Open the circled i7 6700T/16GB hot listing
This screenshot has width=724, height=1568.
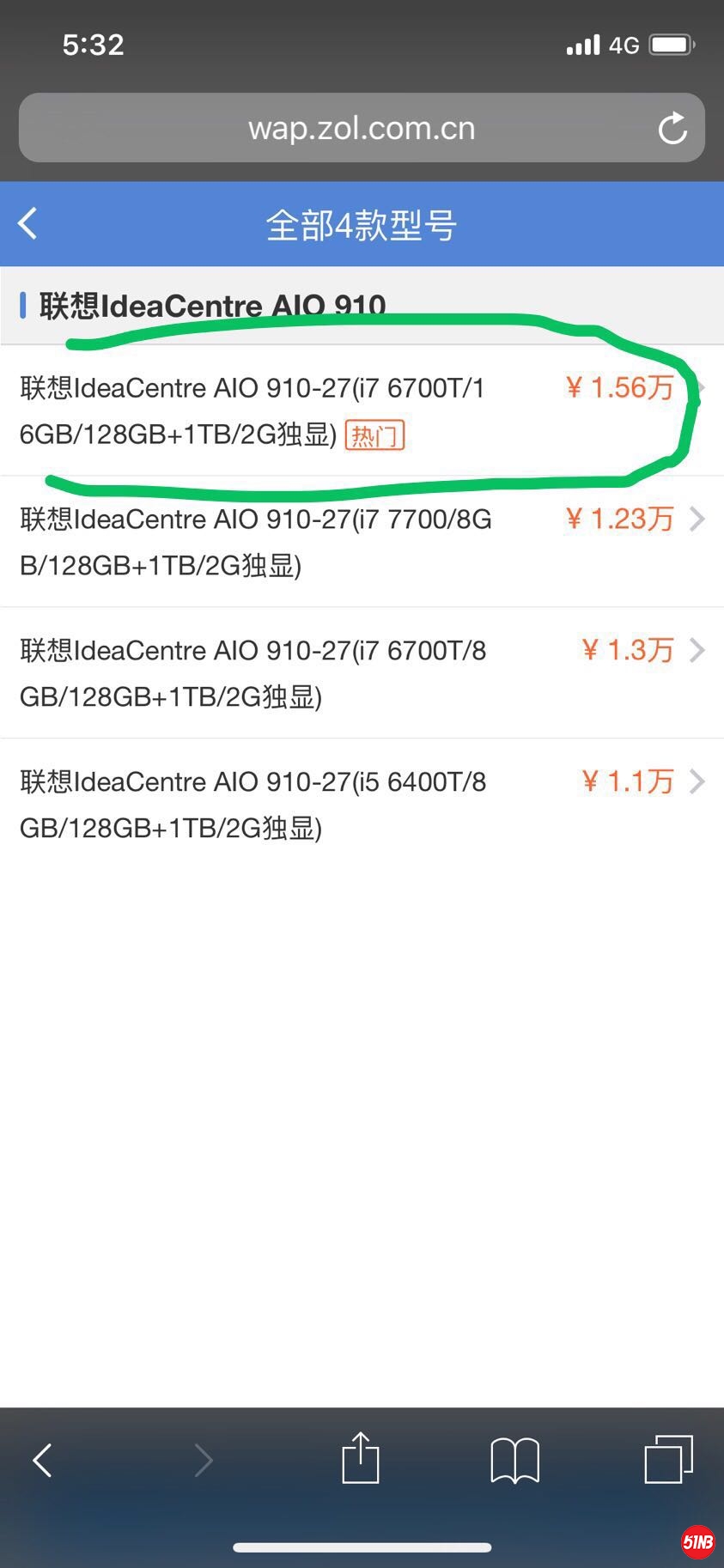click(344, 410)
